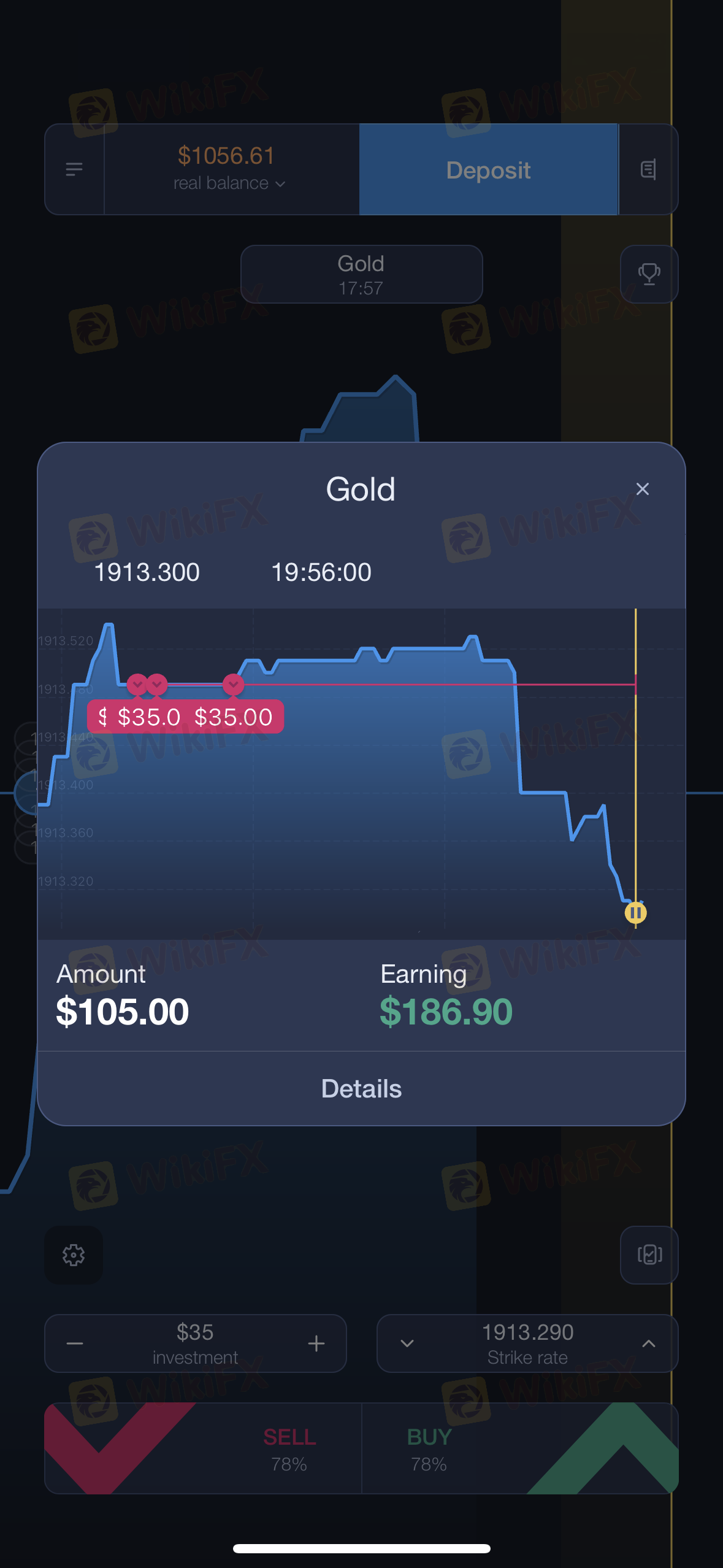Open the Gold asset selector
723x1568 pixels.
click(x=361, y=274)
